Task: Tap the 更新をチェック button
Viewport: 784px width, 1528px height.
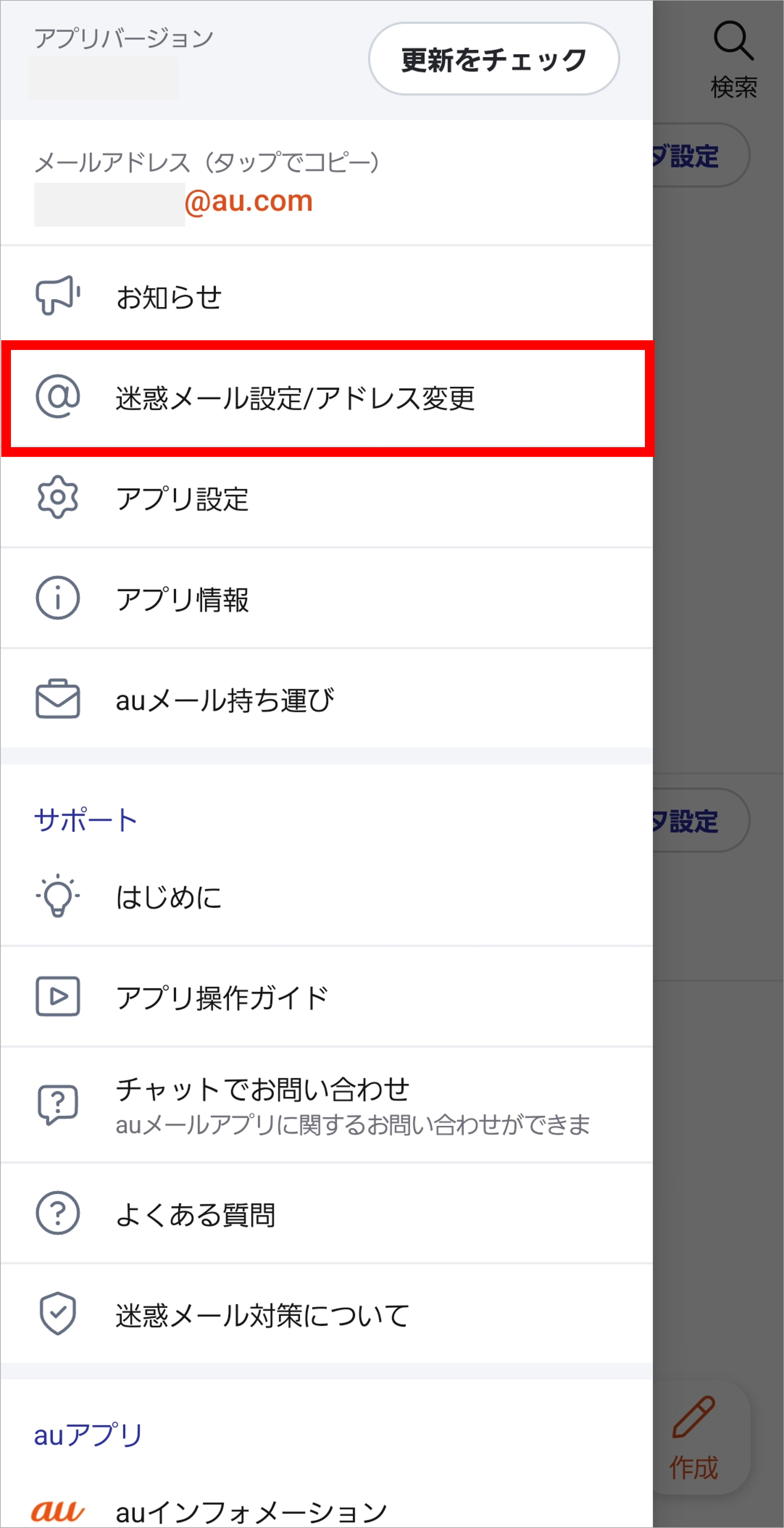Action: [x=494, y=59]
